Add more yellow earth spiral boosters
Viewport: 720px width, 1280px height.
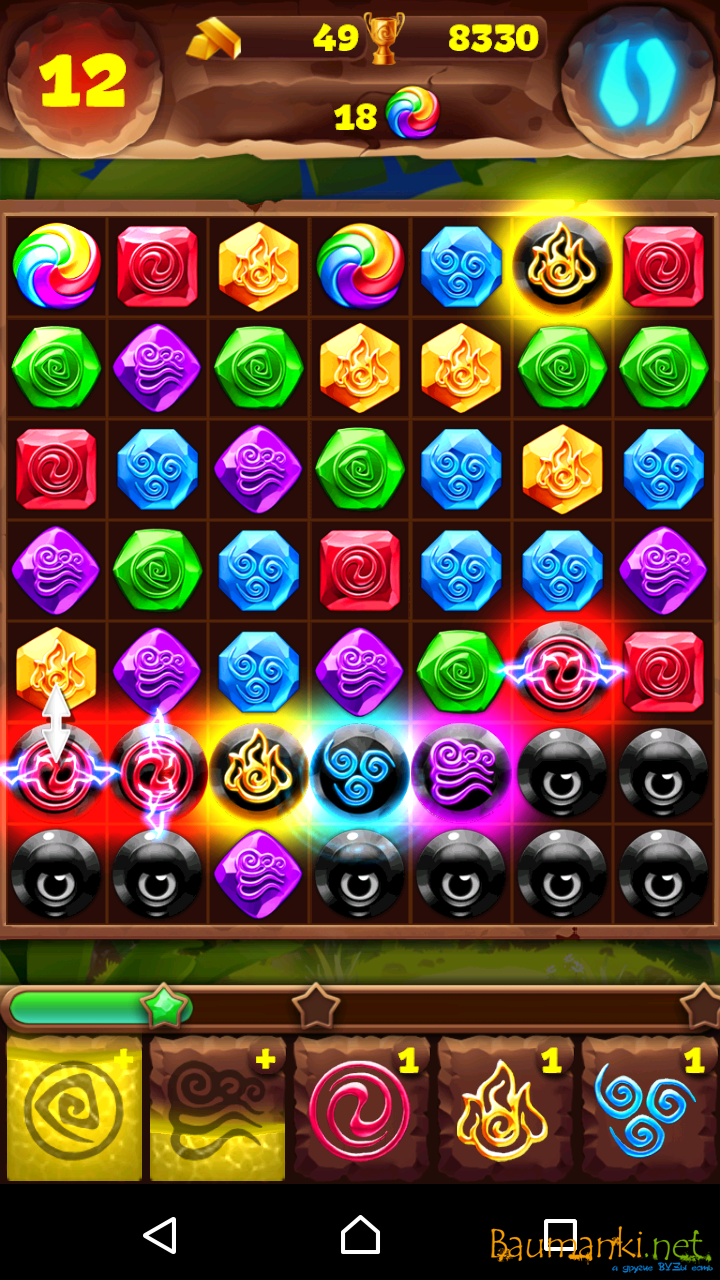[74, 1108]
